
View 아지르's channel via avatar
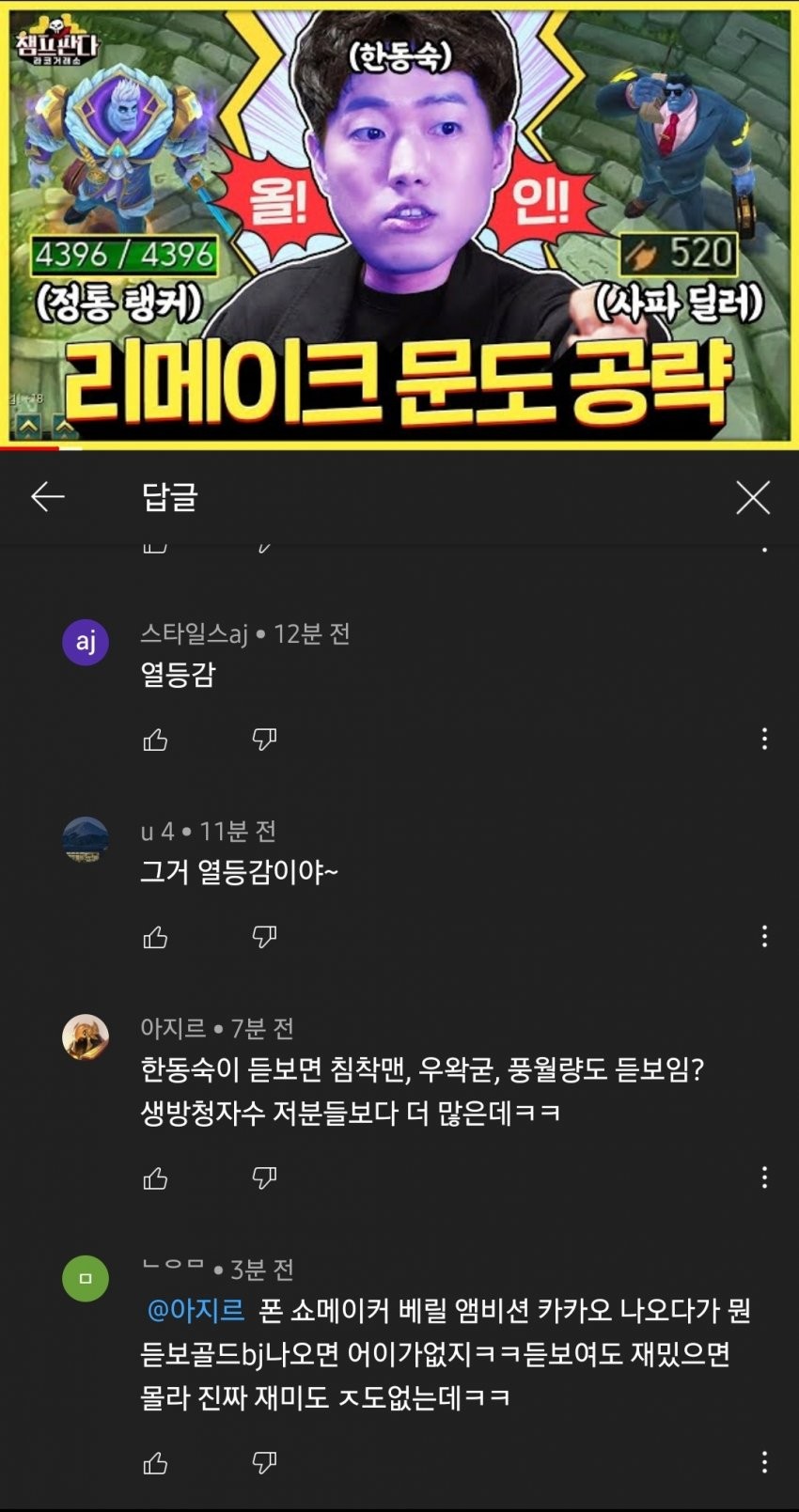[86, 1037]
